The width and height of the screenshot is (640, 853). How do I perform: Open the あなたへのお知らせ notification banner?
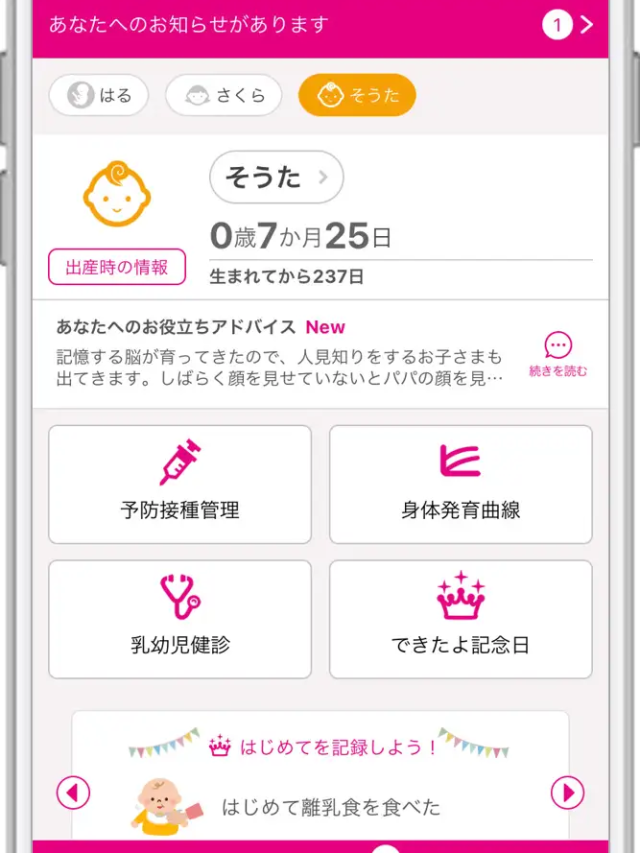320,25
